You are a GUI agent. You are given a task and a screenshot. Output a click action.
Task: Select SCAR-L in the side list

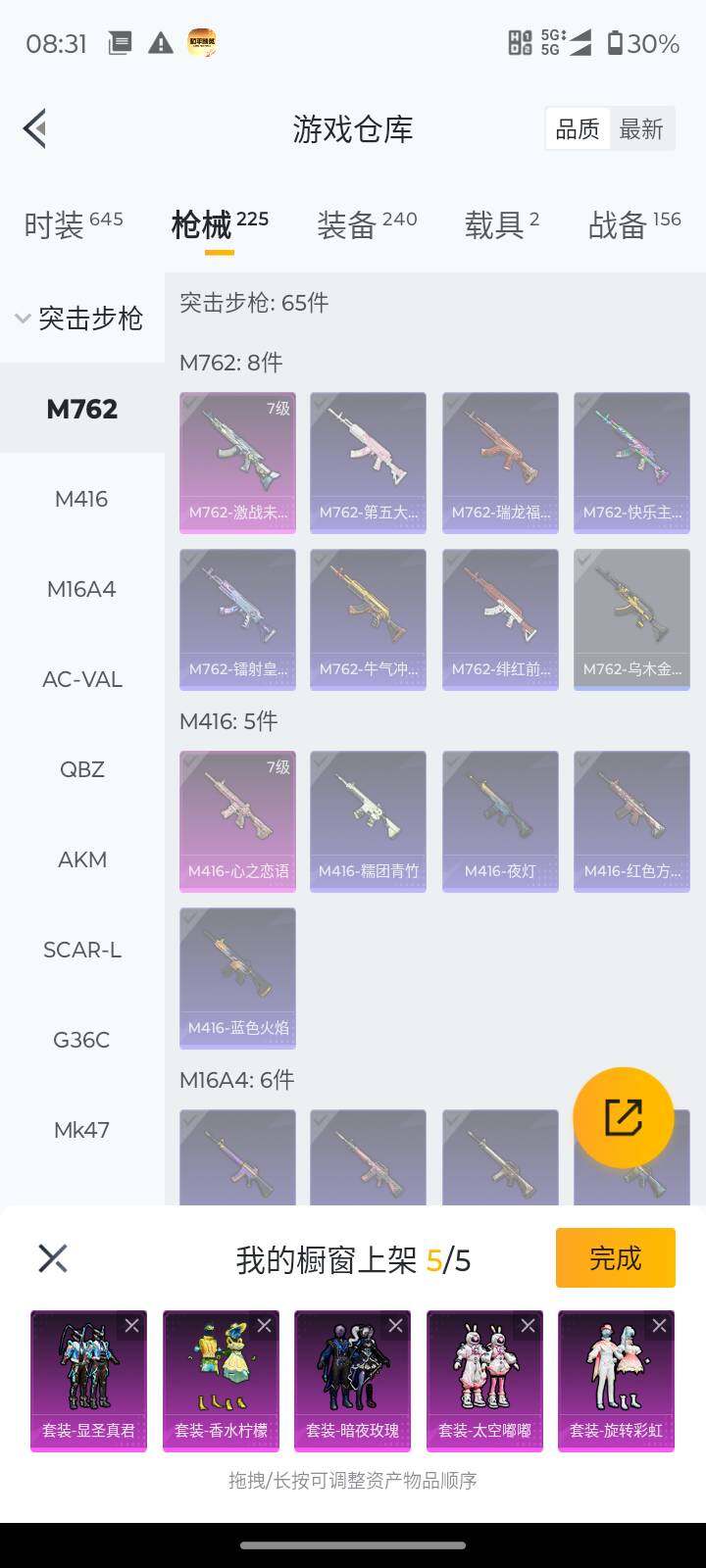coord(81,950)
